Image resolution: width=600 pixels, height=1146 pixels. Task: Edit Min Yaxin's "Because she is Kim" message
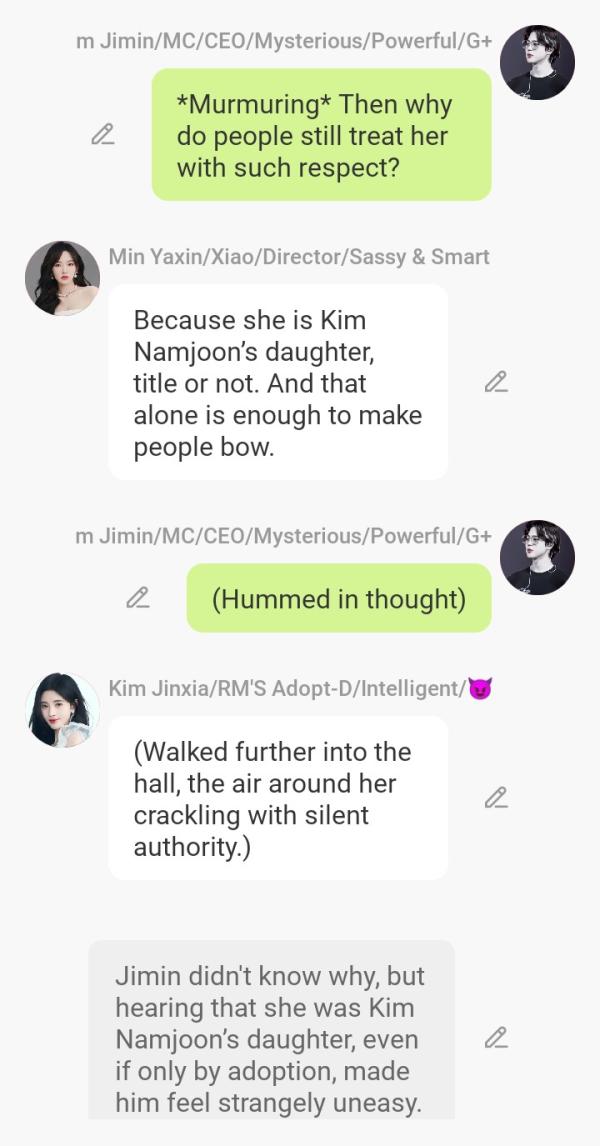496,382
